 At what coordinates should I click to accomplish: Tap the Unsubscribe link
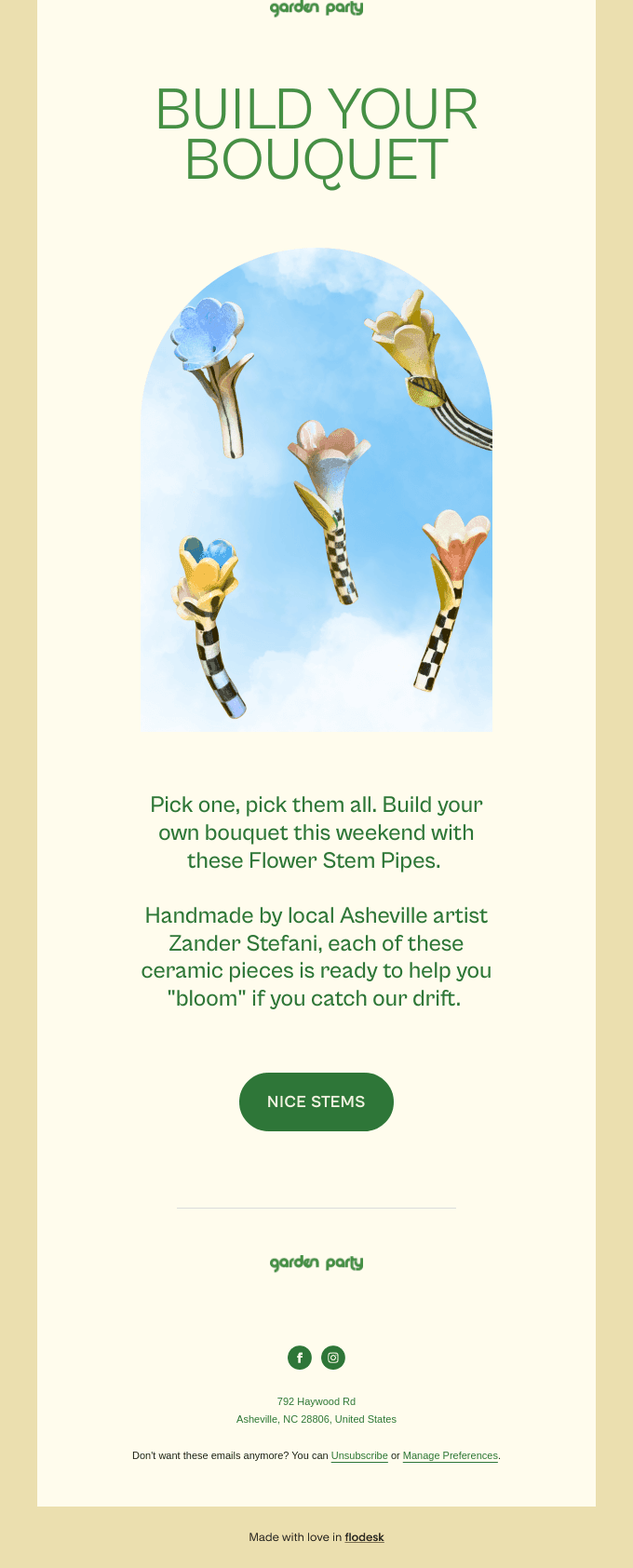click(x=359, y=1455)
